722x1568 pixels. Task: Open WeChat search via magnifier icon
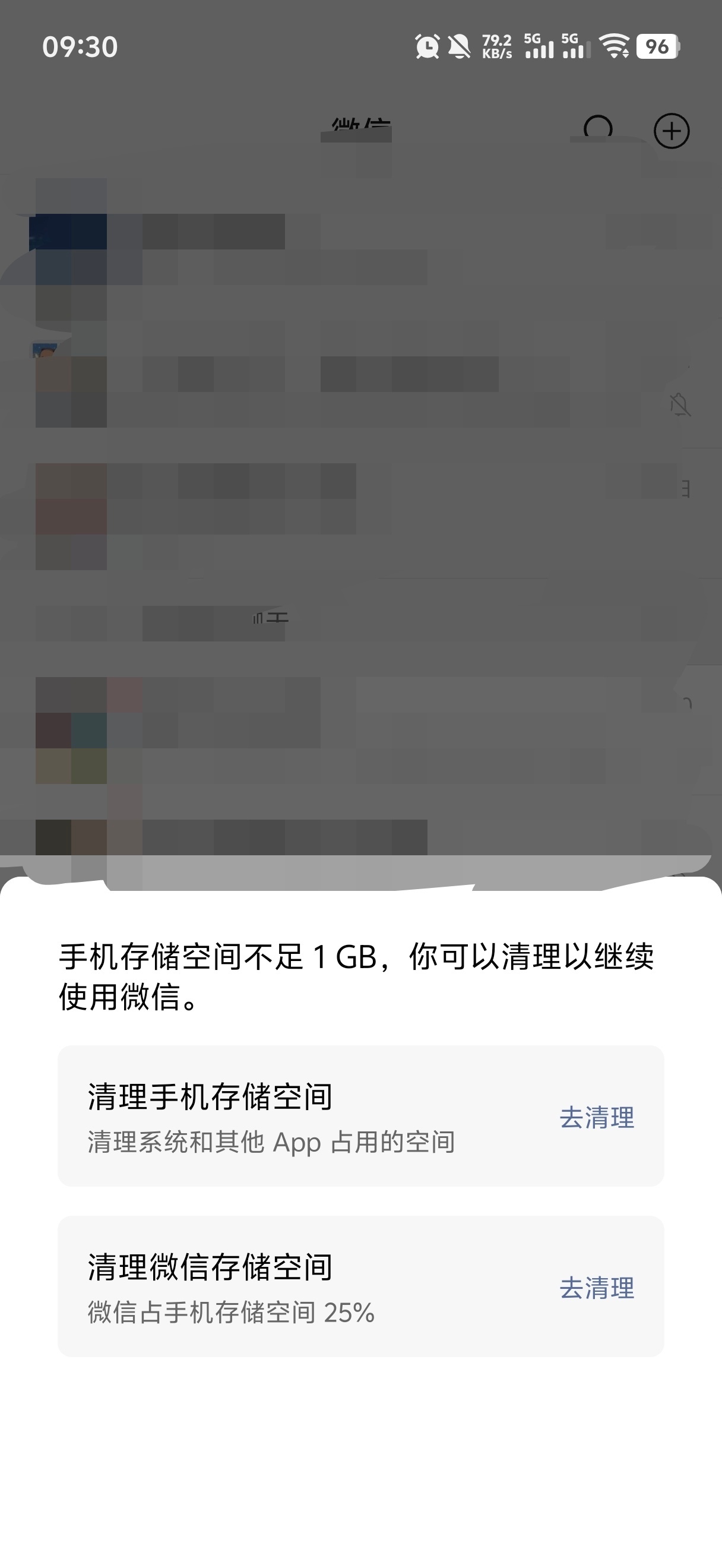pos(599,128)
